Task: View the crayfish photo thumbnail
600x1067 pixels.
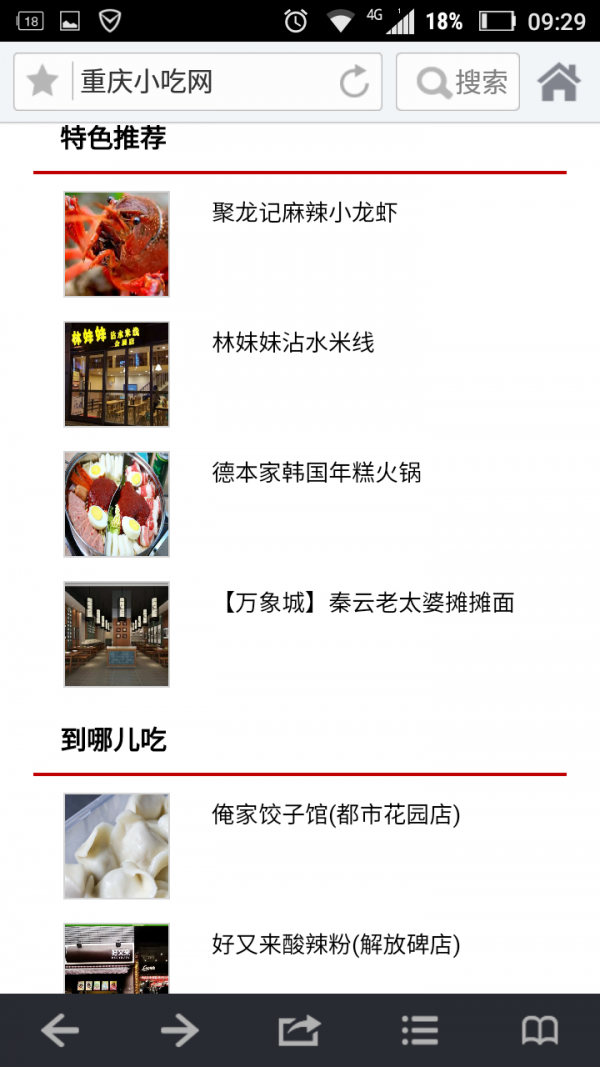Action: click(117, 244)
